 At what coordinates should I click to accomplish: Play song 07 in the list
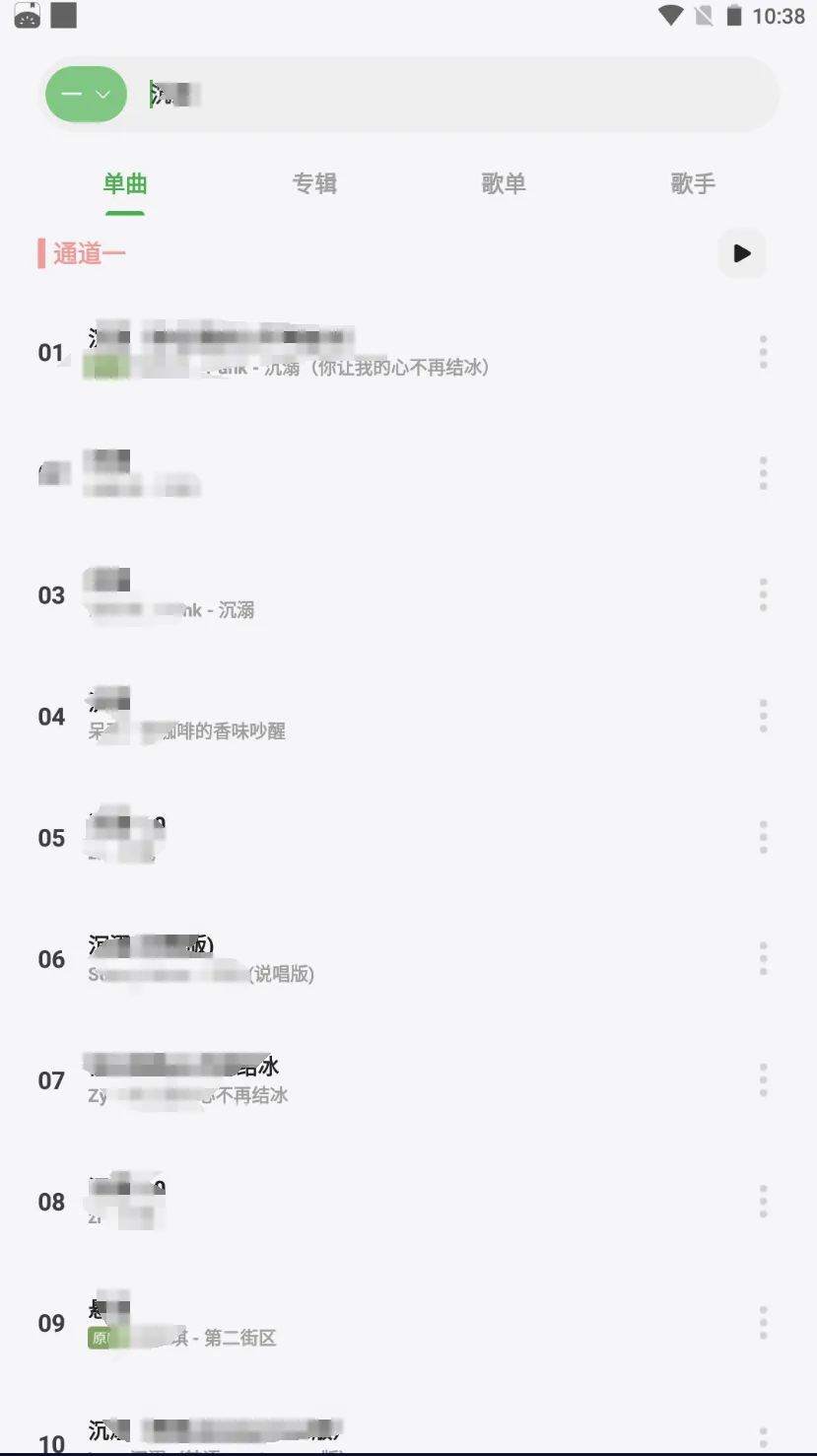pos(394,1080)
